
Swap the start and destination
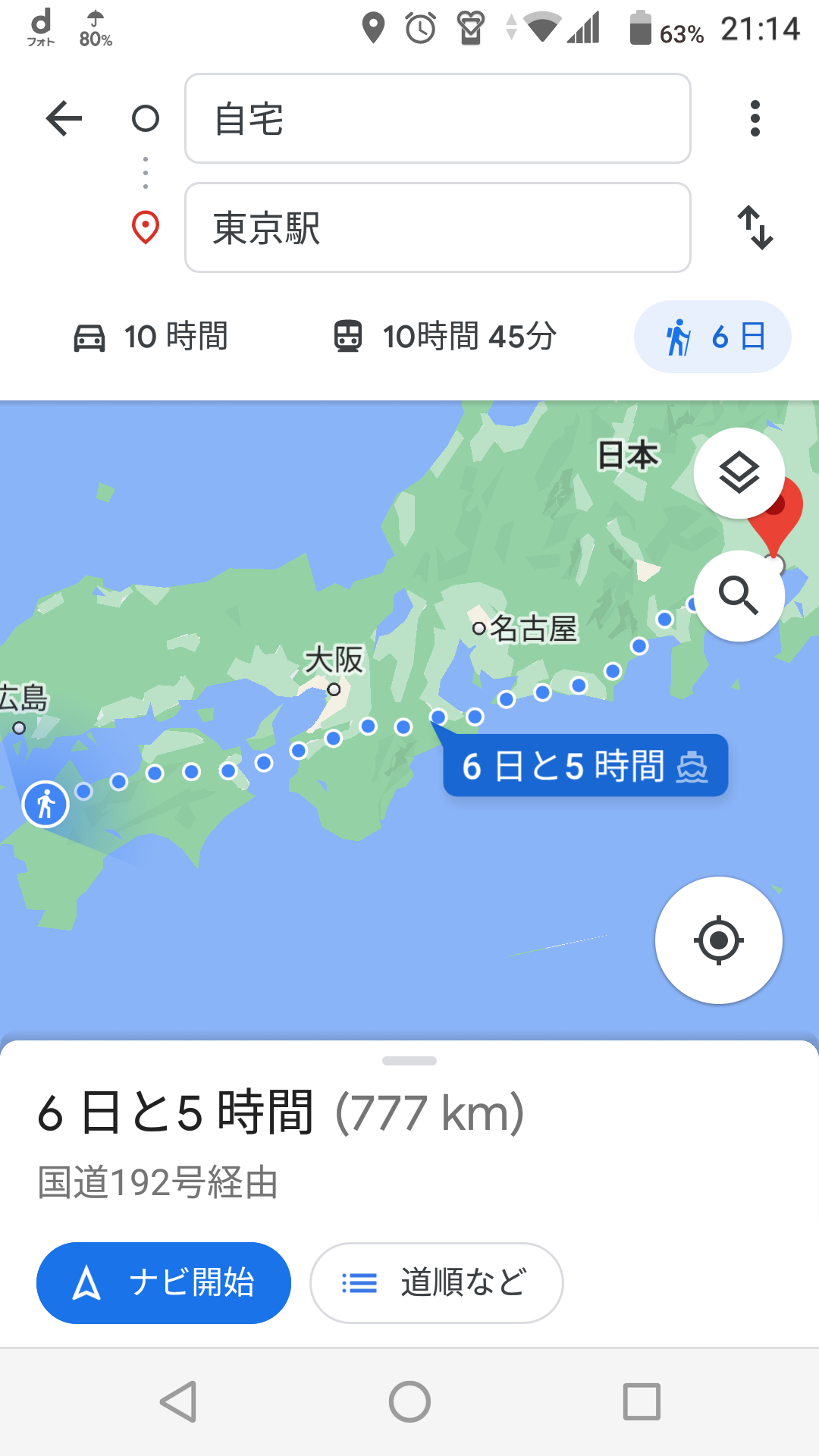tap(755, 227)
